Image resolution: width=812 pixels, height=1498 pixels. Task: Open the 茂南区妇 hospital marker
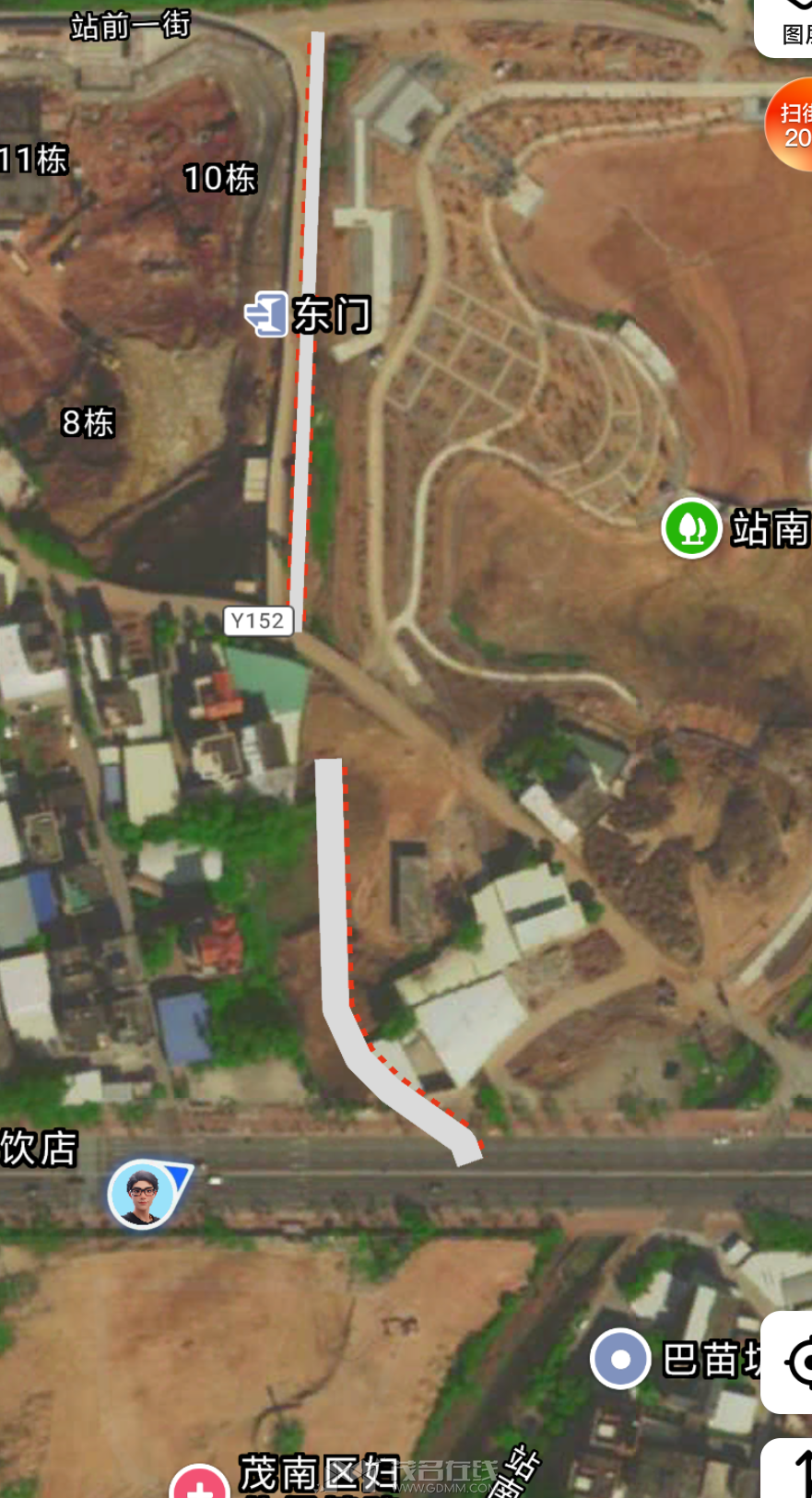point(199,1481)
